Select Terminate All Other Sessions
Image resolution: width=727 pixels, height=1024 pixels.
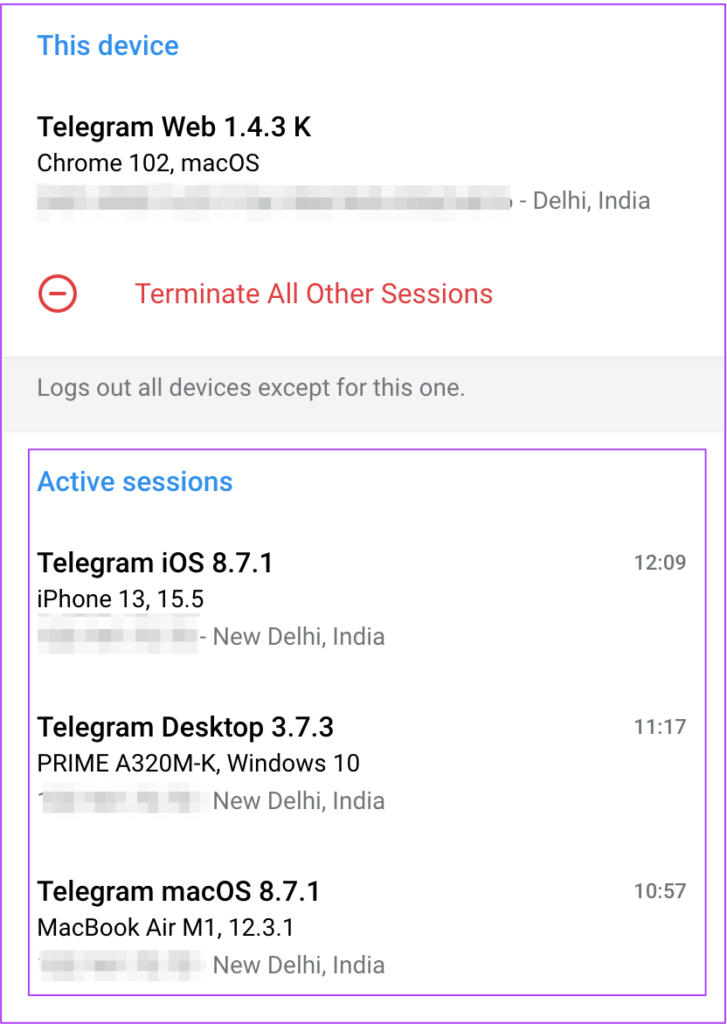tap(313, 294)
